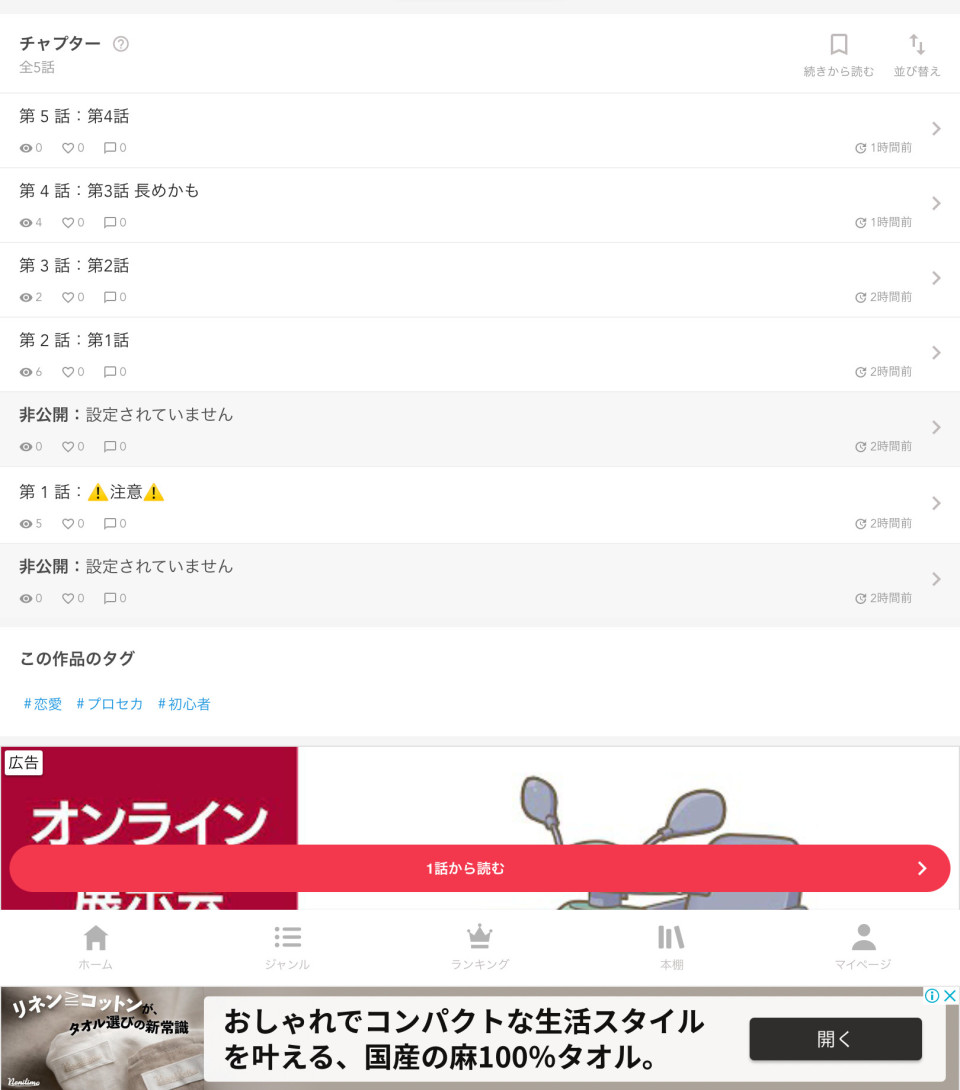Tap 開く on the towel ad
The height and width of the screenshot is (1090, 960).
(x=835, y=1039)
